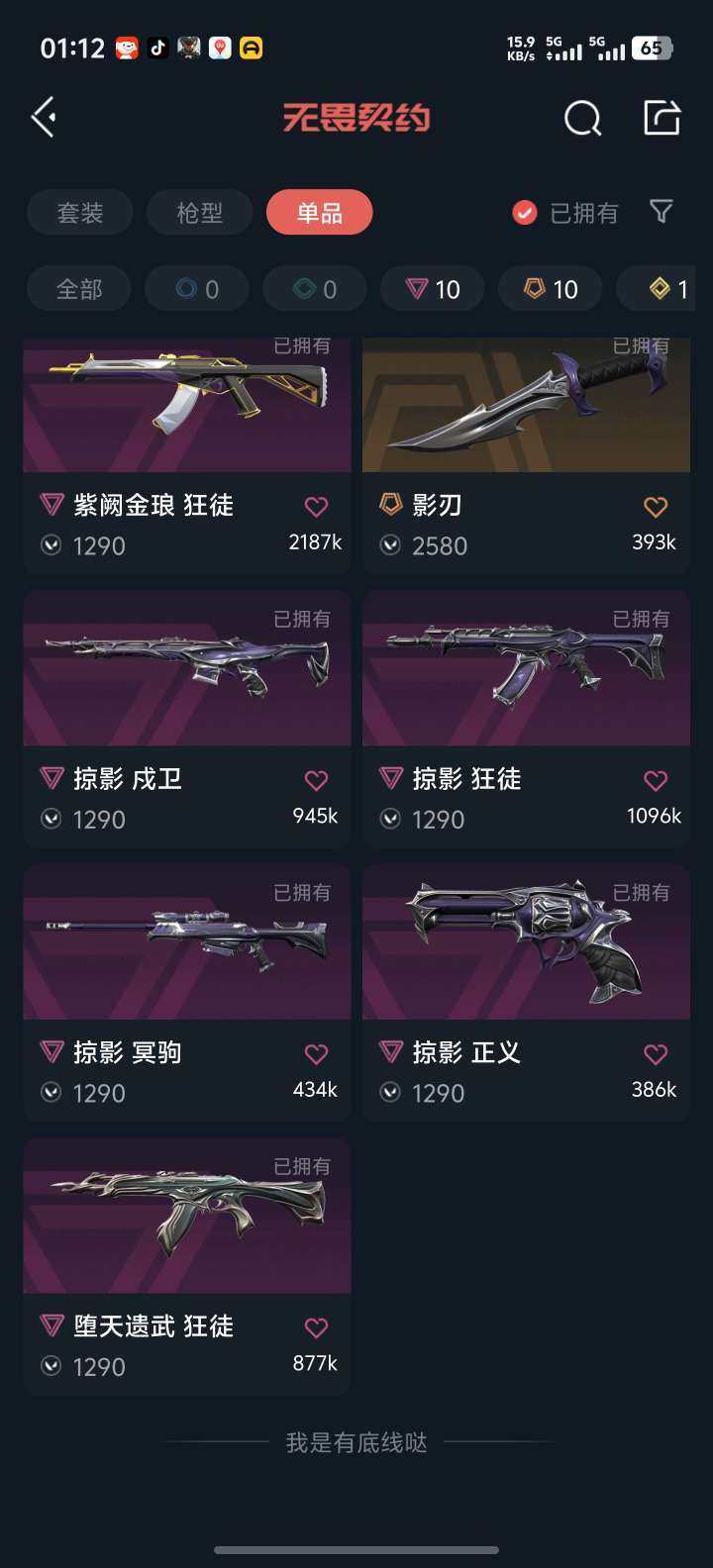
Task: Like the 掠影 戍卫 skin
Action: point(316,781)
